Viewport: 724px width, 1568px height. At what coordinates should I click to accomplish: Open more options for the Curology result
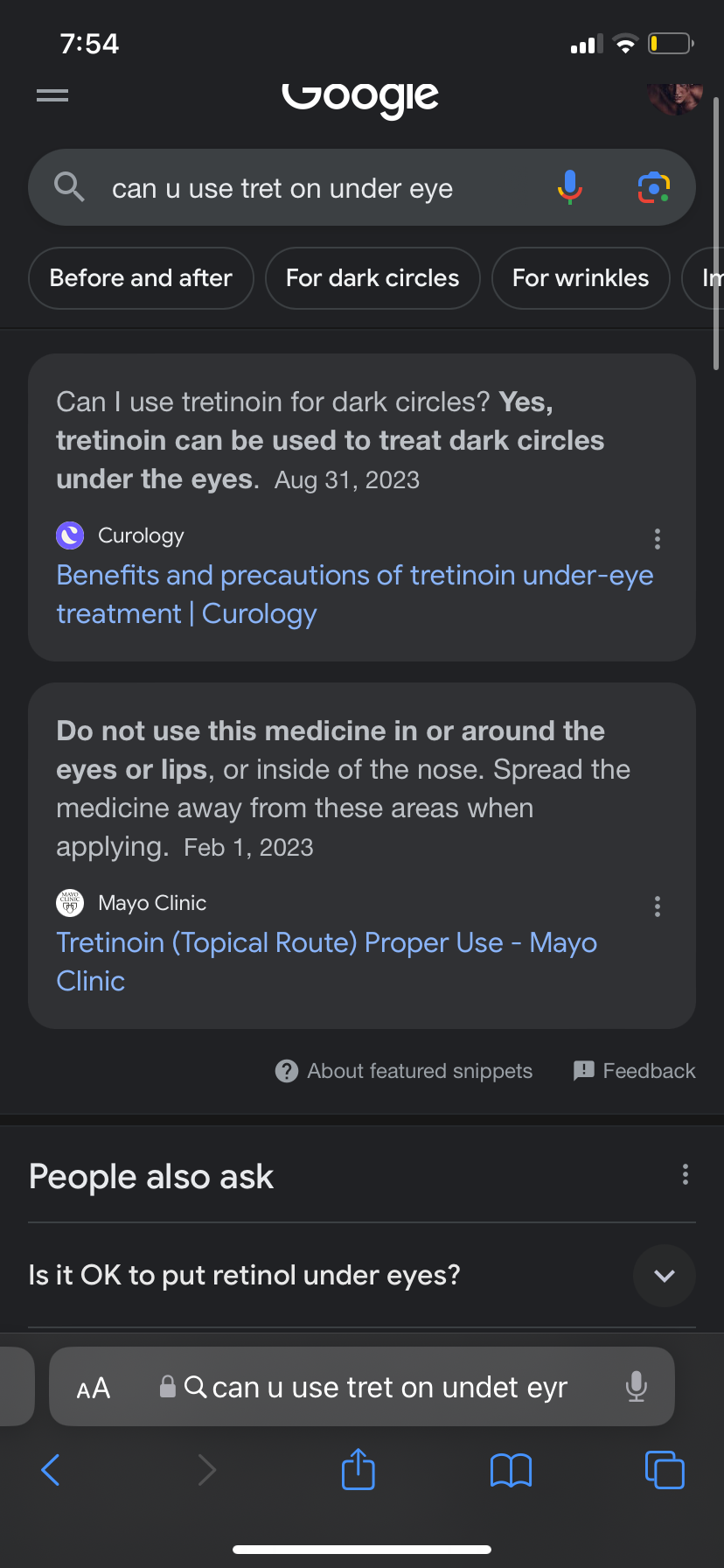point(658,539)
